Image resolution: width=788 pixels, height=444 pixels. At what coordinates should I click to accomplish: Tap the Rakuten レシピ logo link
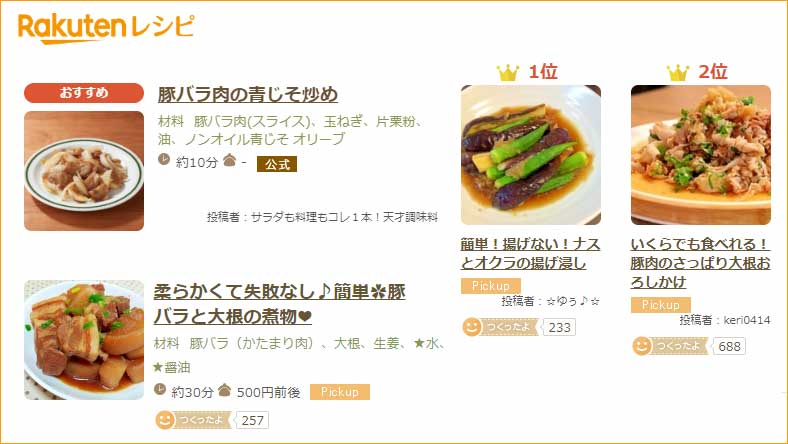(x=106, y=27)
